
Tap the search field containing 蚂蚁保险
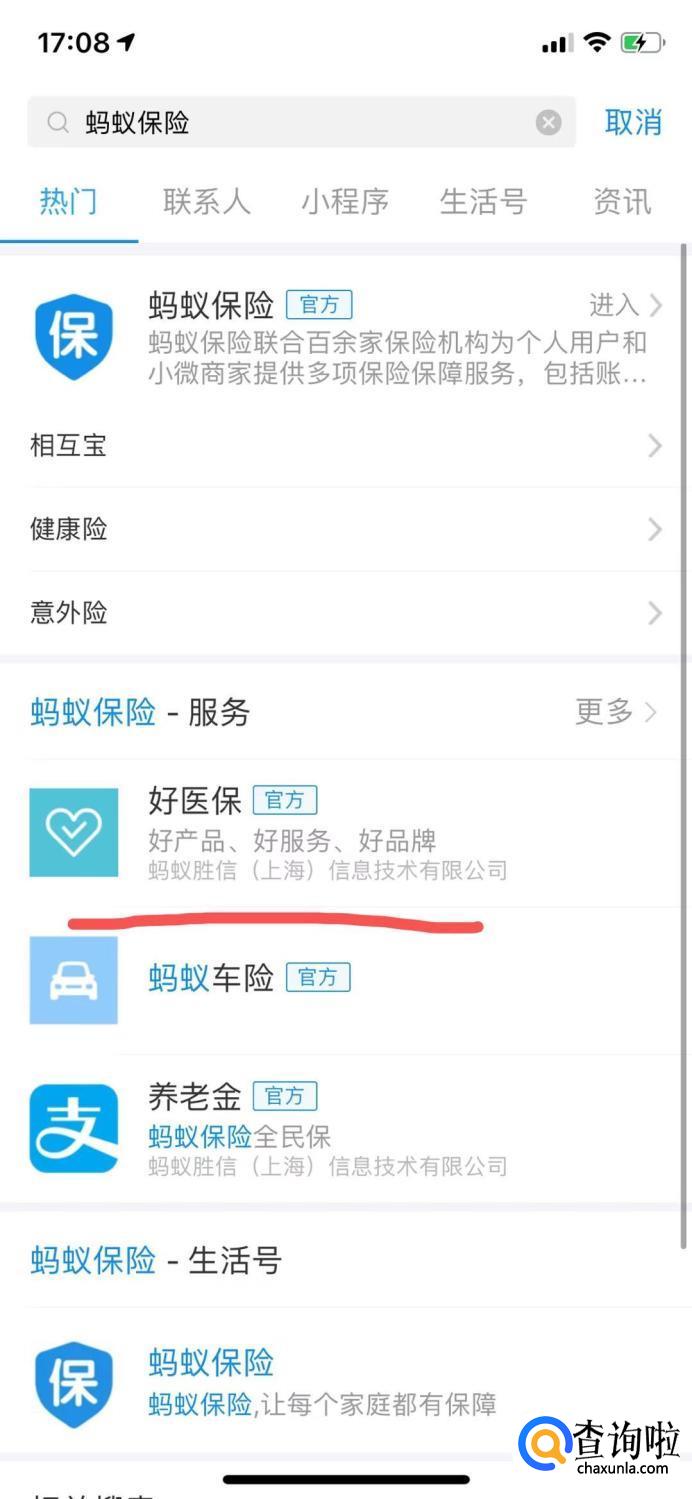301,122
